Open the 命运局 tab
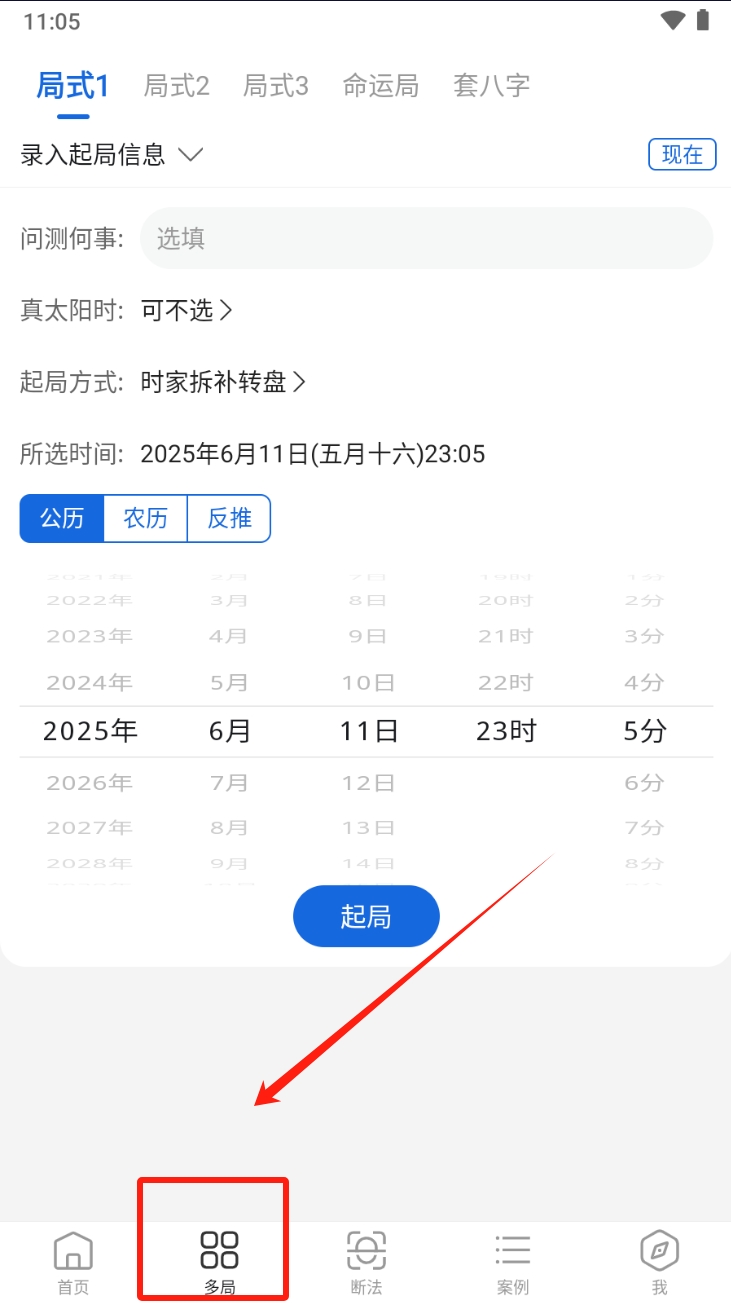Image resolution: width=731 pixels, height=1303 pixels. click(380, 86)
